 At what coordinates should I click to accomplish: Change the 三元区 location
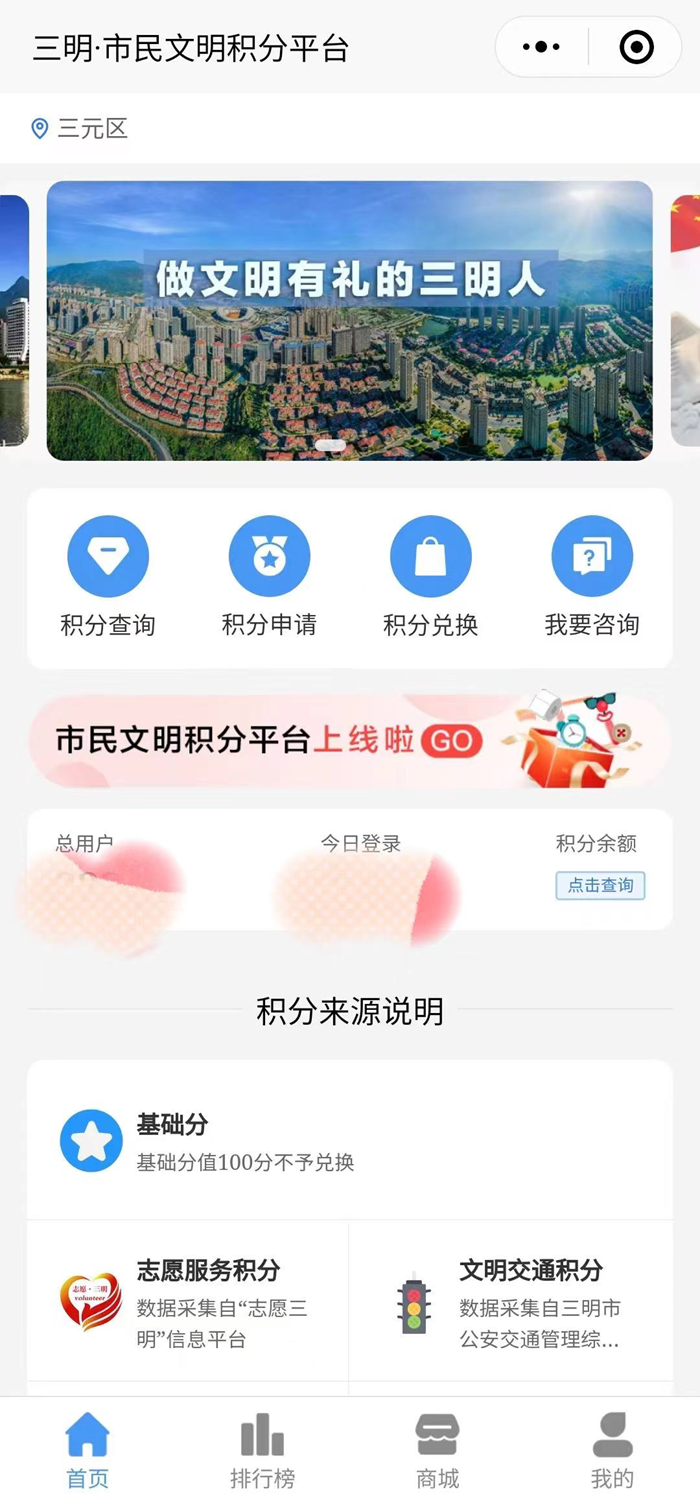click(x=80, y=129)
